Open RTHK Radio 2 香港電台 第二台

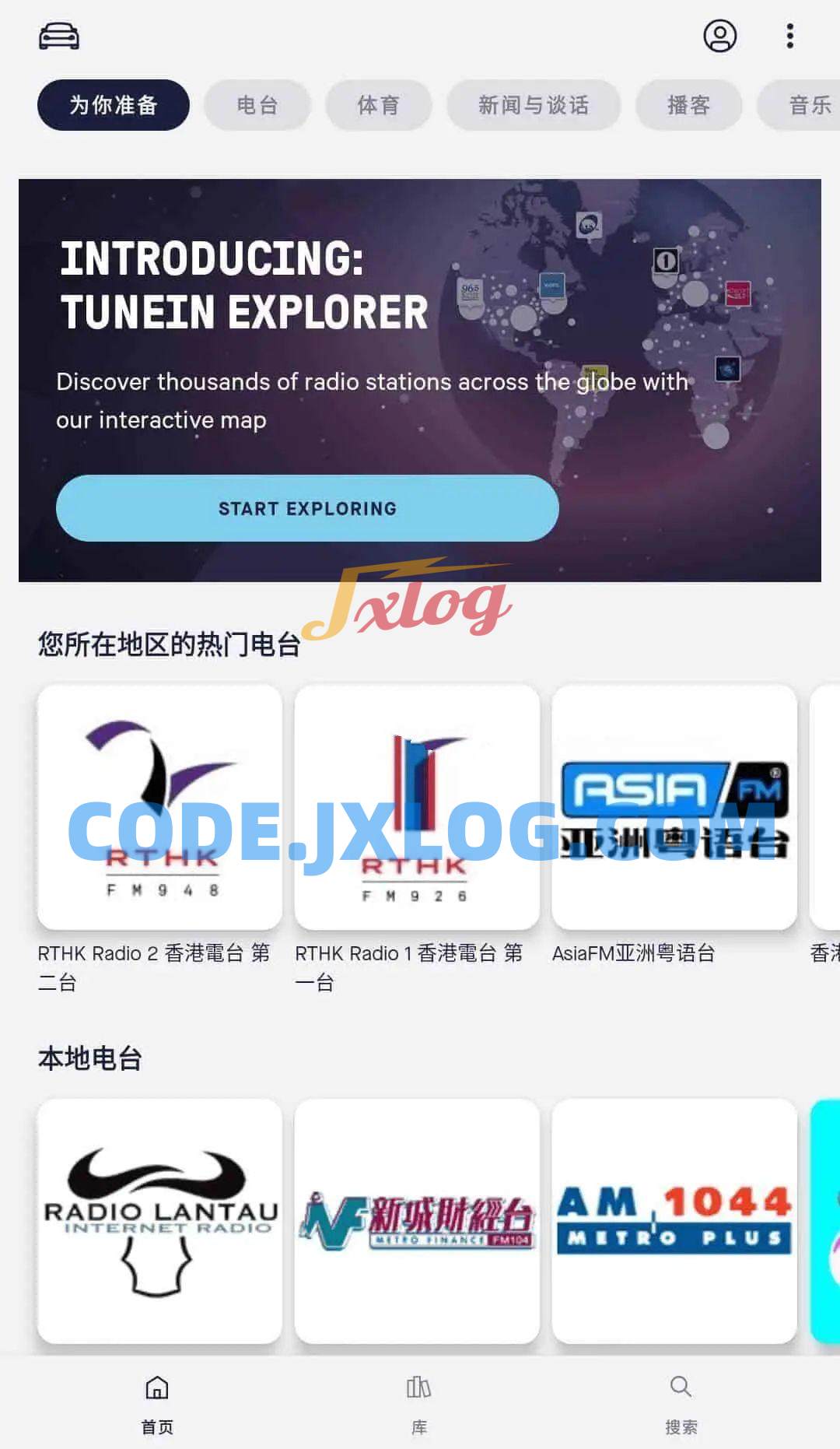(x=159, y=807)
